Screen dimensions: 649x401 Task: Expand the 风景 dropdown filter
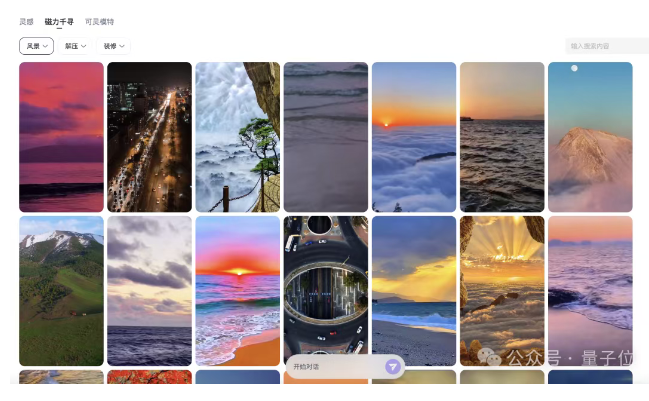[36, 46]
